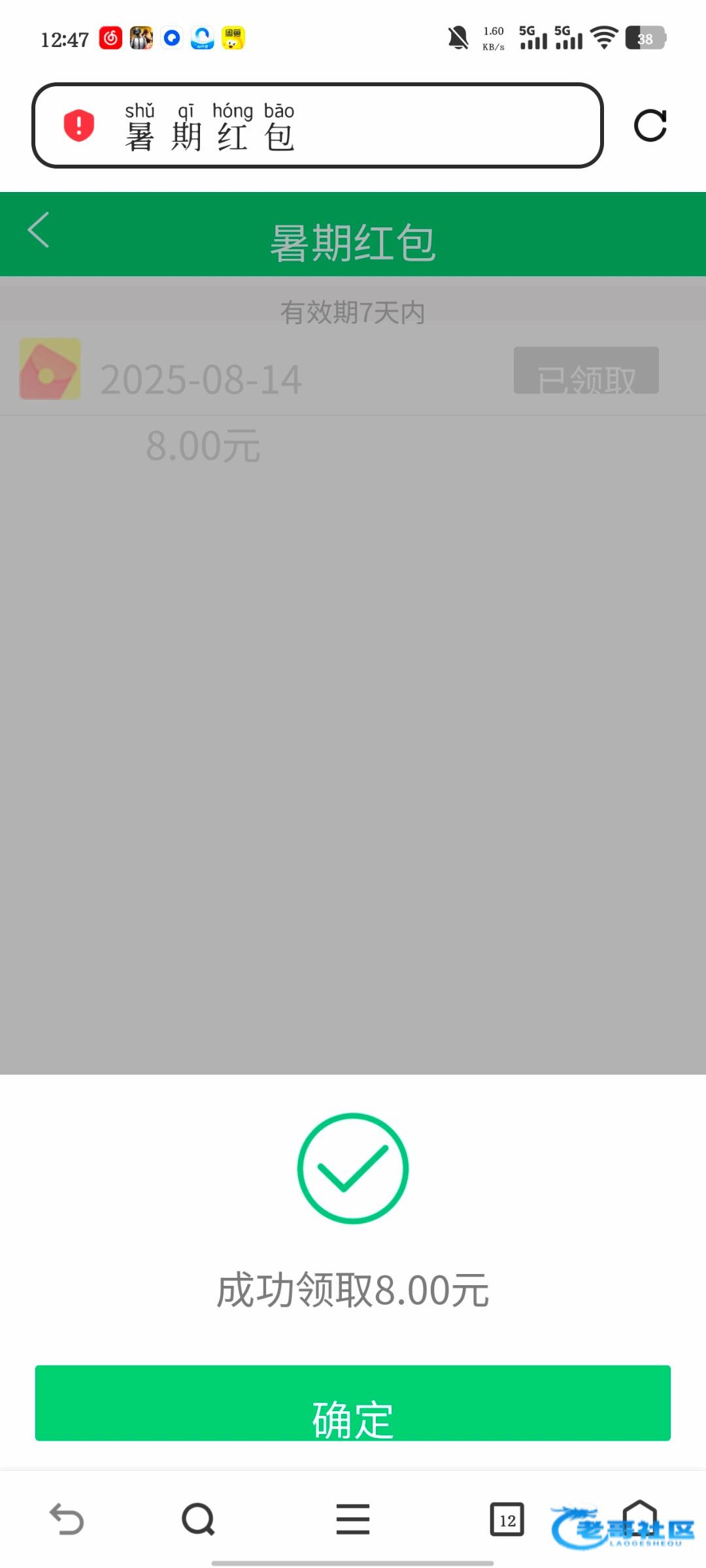Image resolution: width=706 pixels, height=1568 pixels.
Task: Go to the browser home page
Action: point(639,1517)
